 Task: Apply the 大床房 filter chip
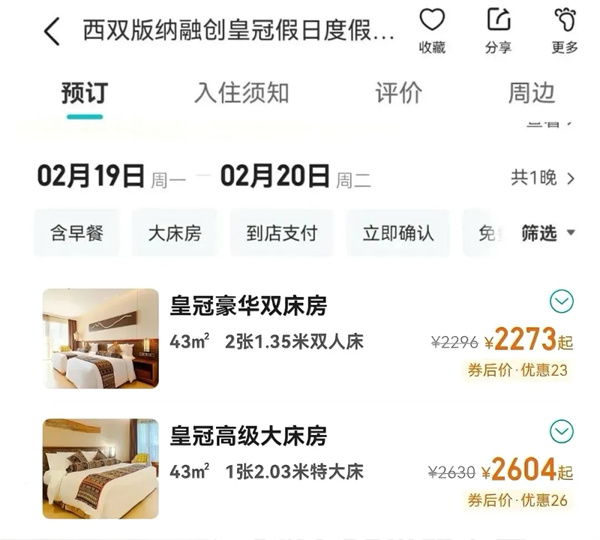pos(175,233)
